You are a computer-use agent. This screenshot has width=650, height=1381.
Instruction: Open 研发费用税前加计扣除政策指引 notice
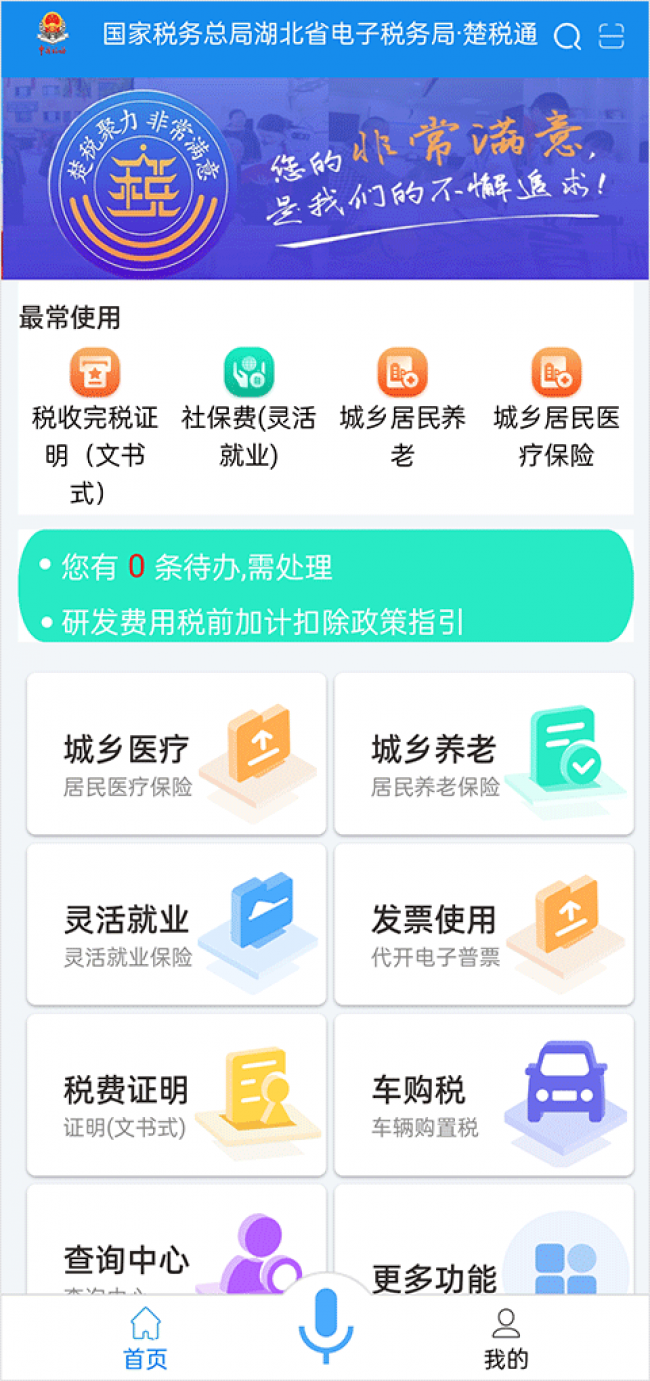click(x=263, y=622)
